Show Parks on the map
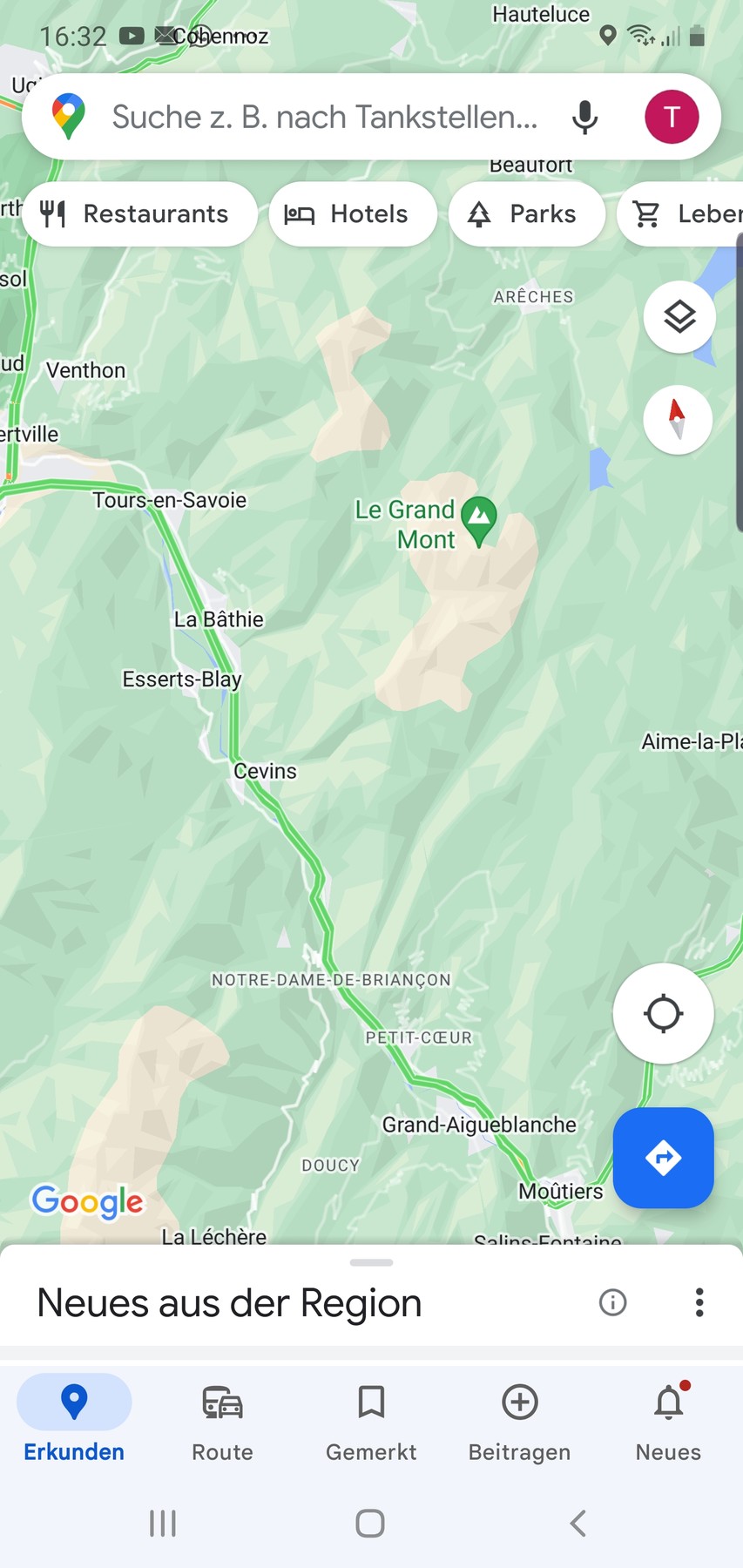Viewport: 743px width, 1568px height. 526,214
